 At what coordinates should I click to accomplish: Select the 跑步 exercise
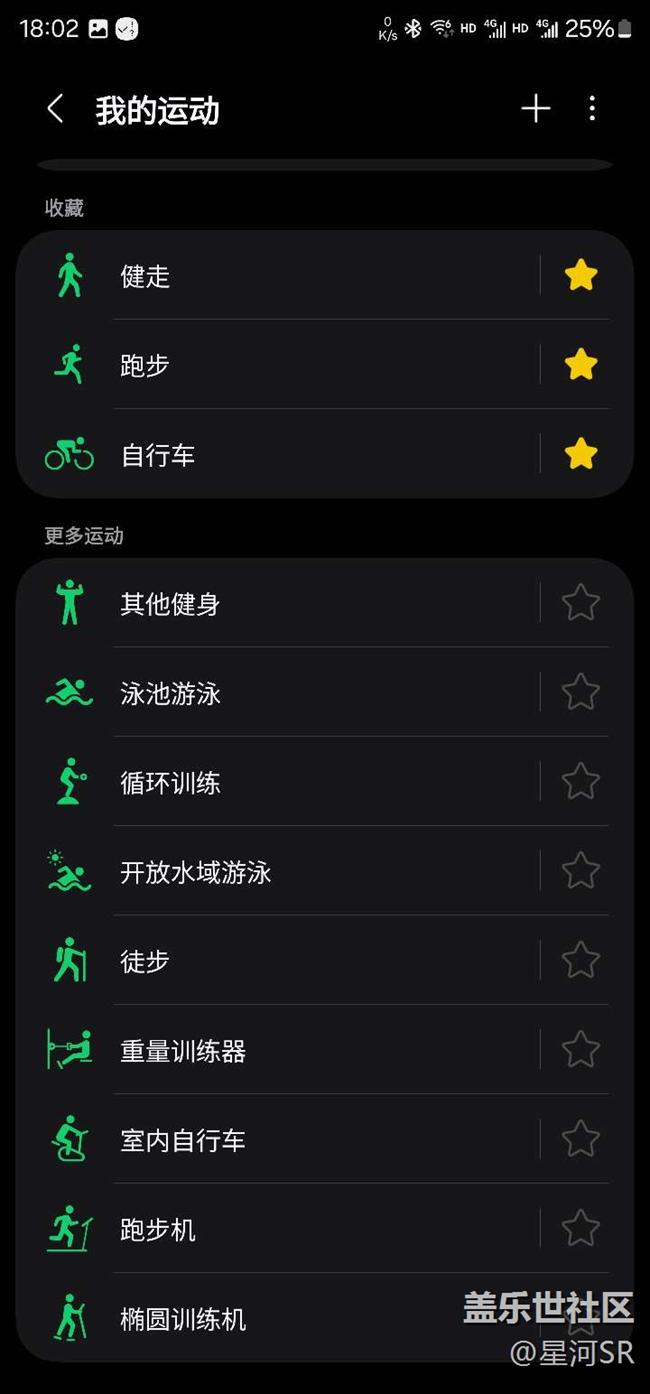point(146,365)
